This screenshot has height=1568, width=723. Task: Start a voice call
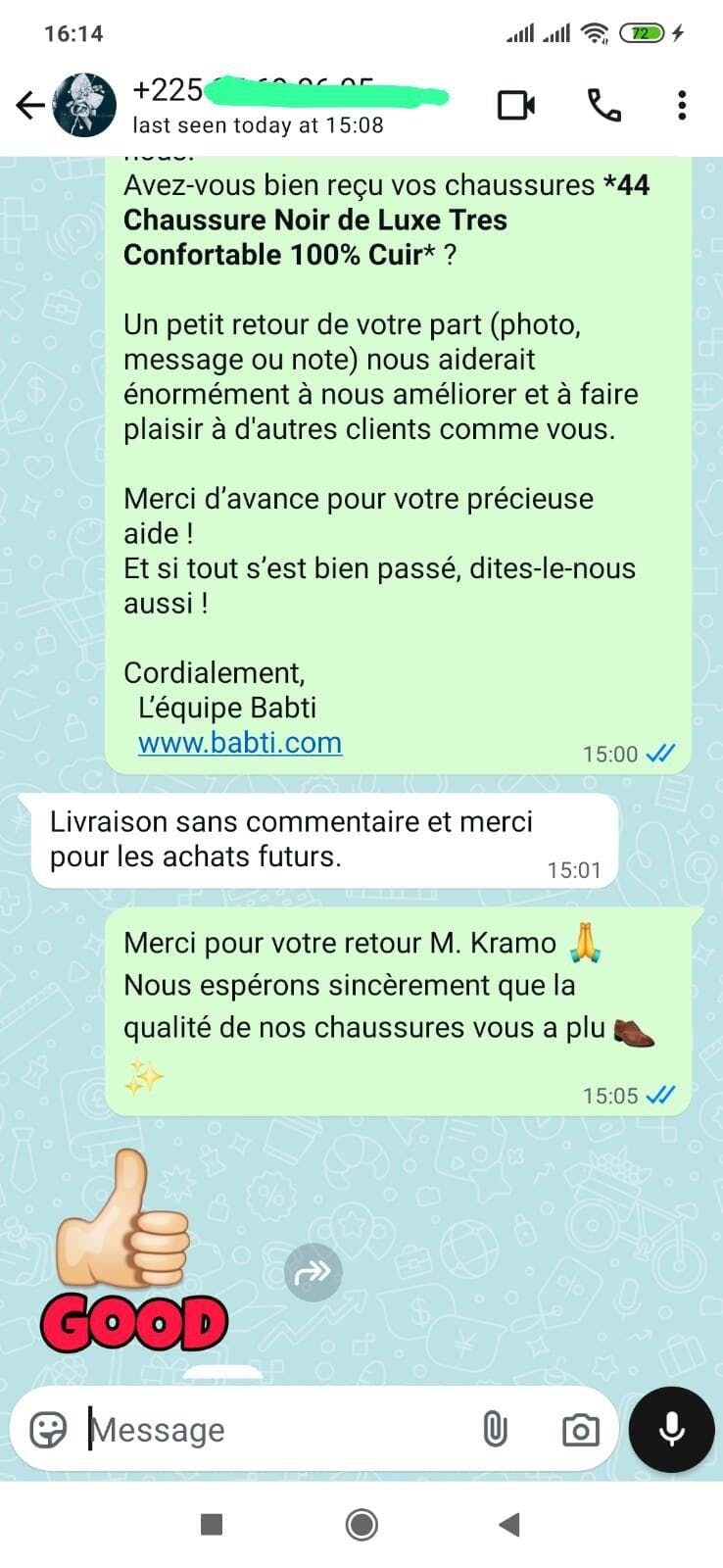pos(603,105)
